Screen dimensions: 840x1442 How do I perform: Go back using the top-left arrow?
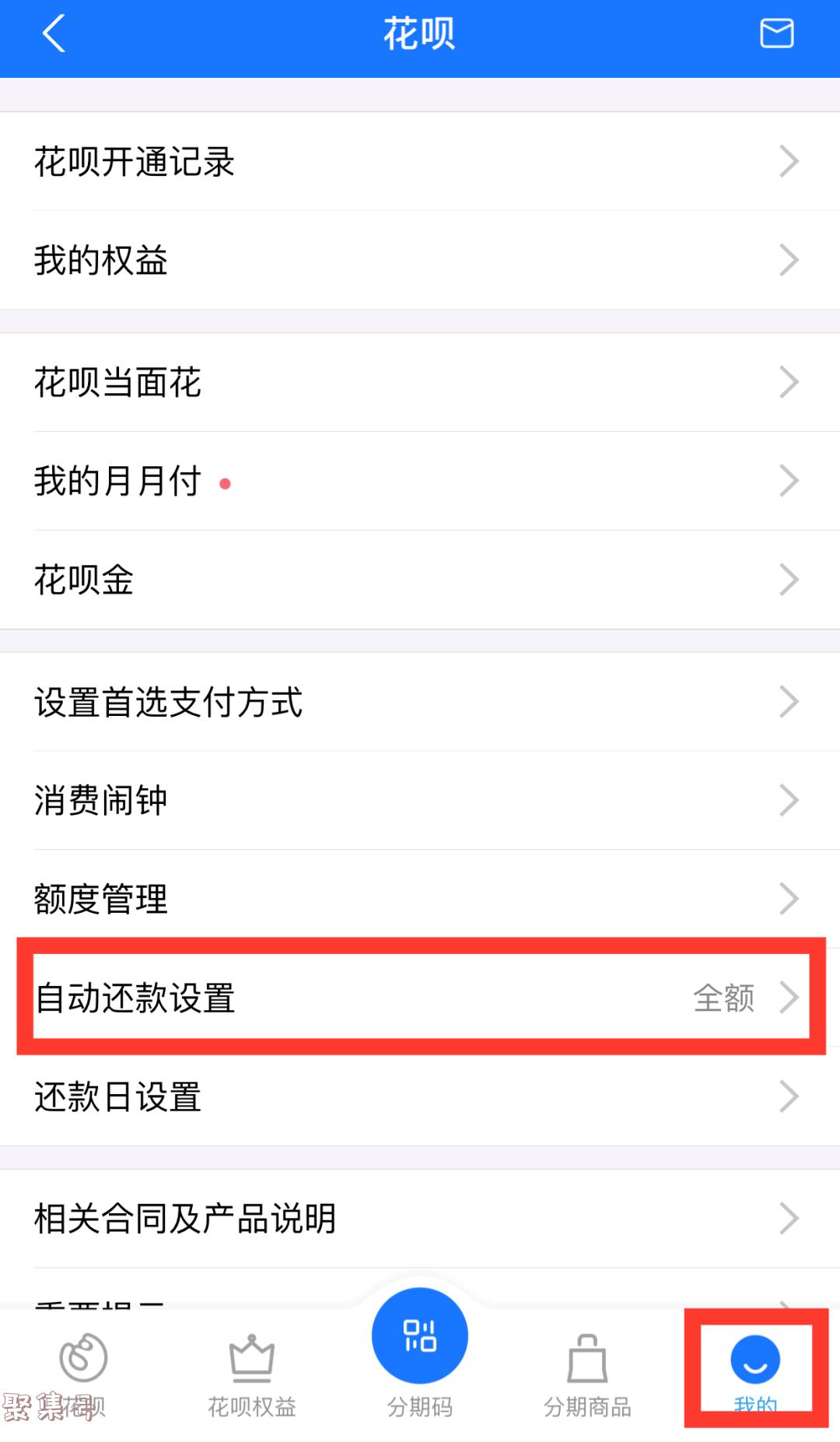pyautogui.click(x=53, y=34)
